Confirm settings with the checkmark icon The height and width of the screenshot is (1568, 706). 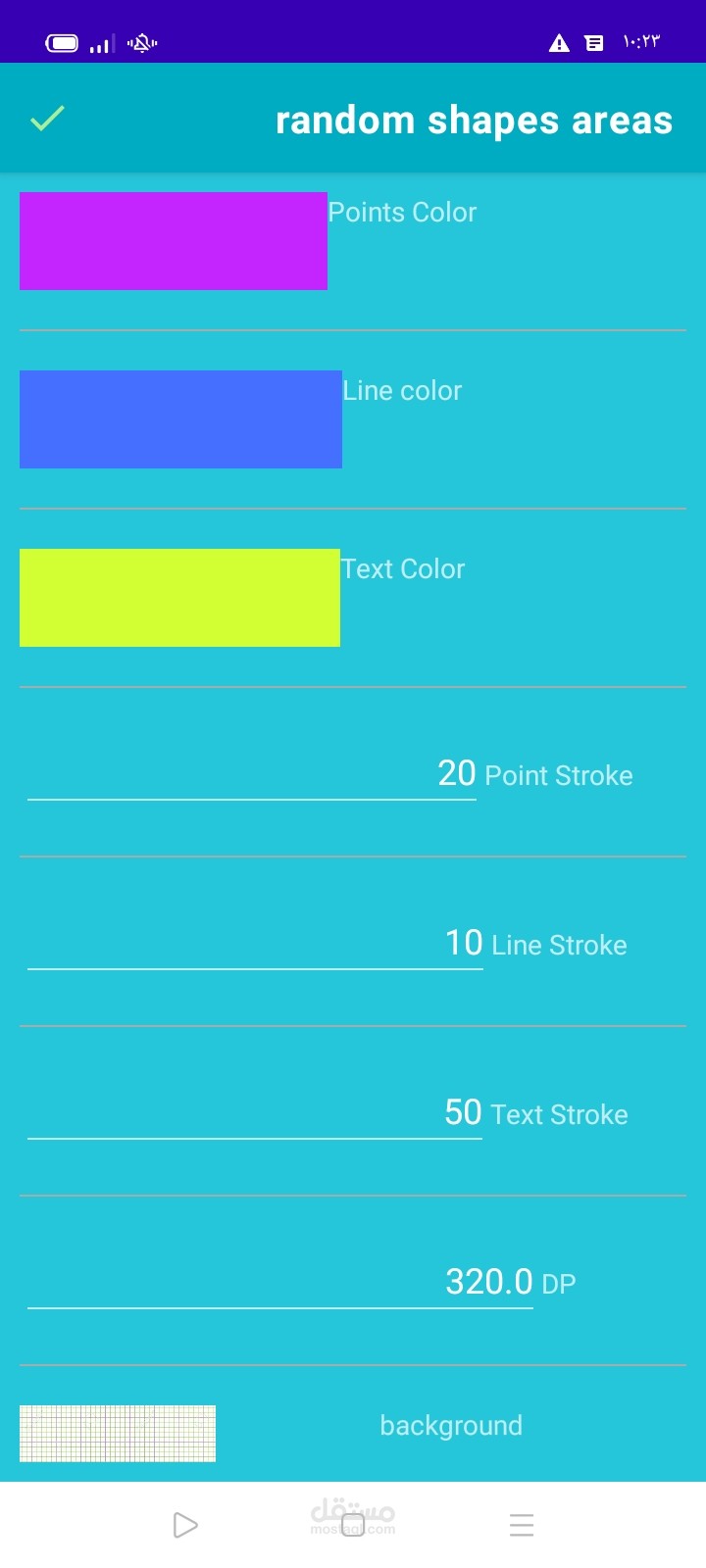click(x=47, y=119)
